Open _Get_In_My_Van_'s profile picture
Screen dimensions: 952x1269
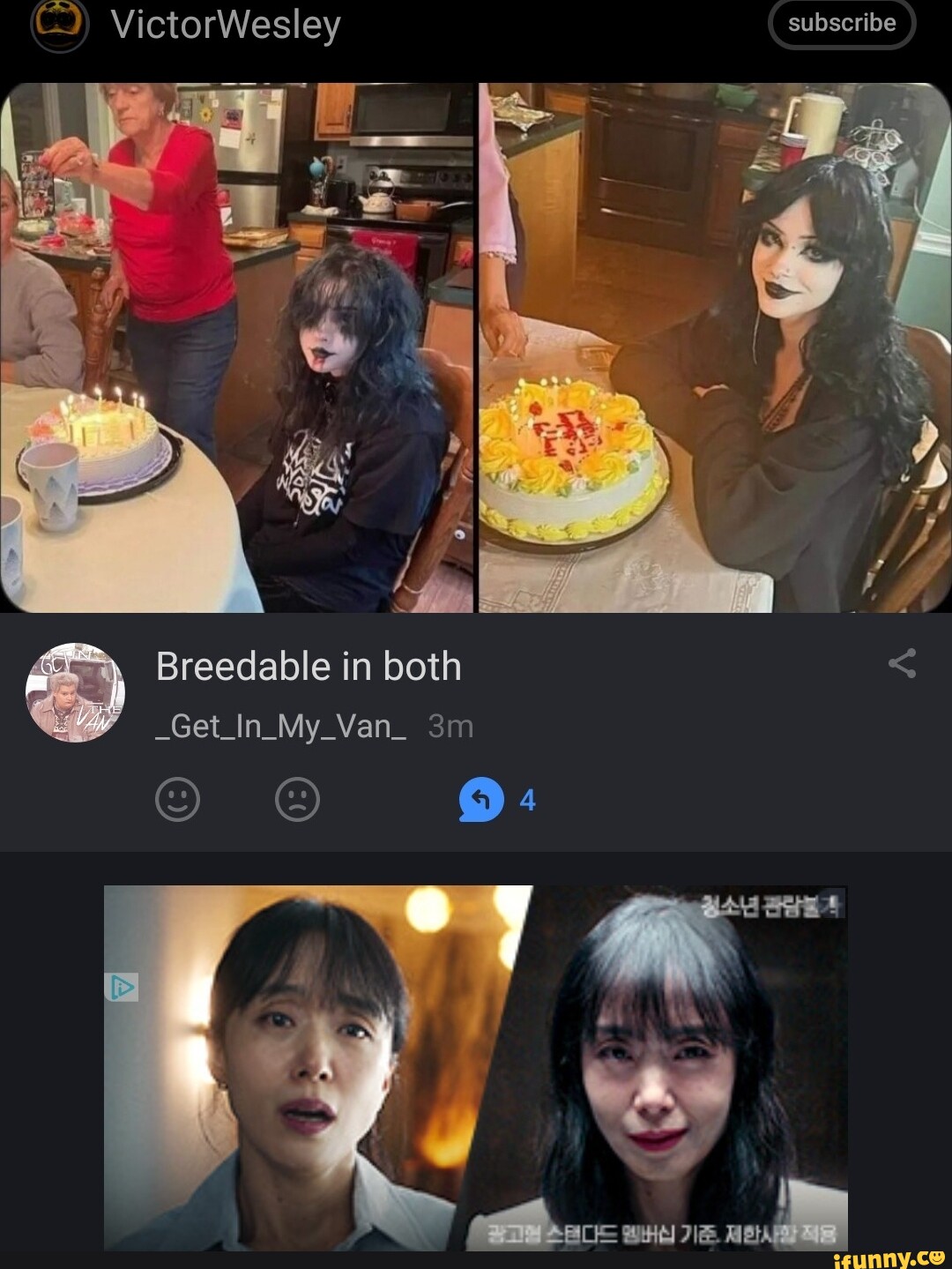(78, 696)
